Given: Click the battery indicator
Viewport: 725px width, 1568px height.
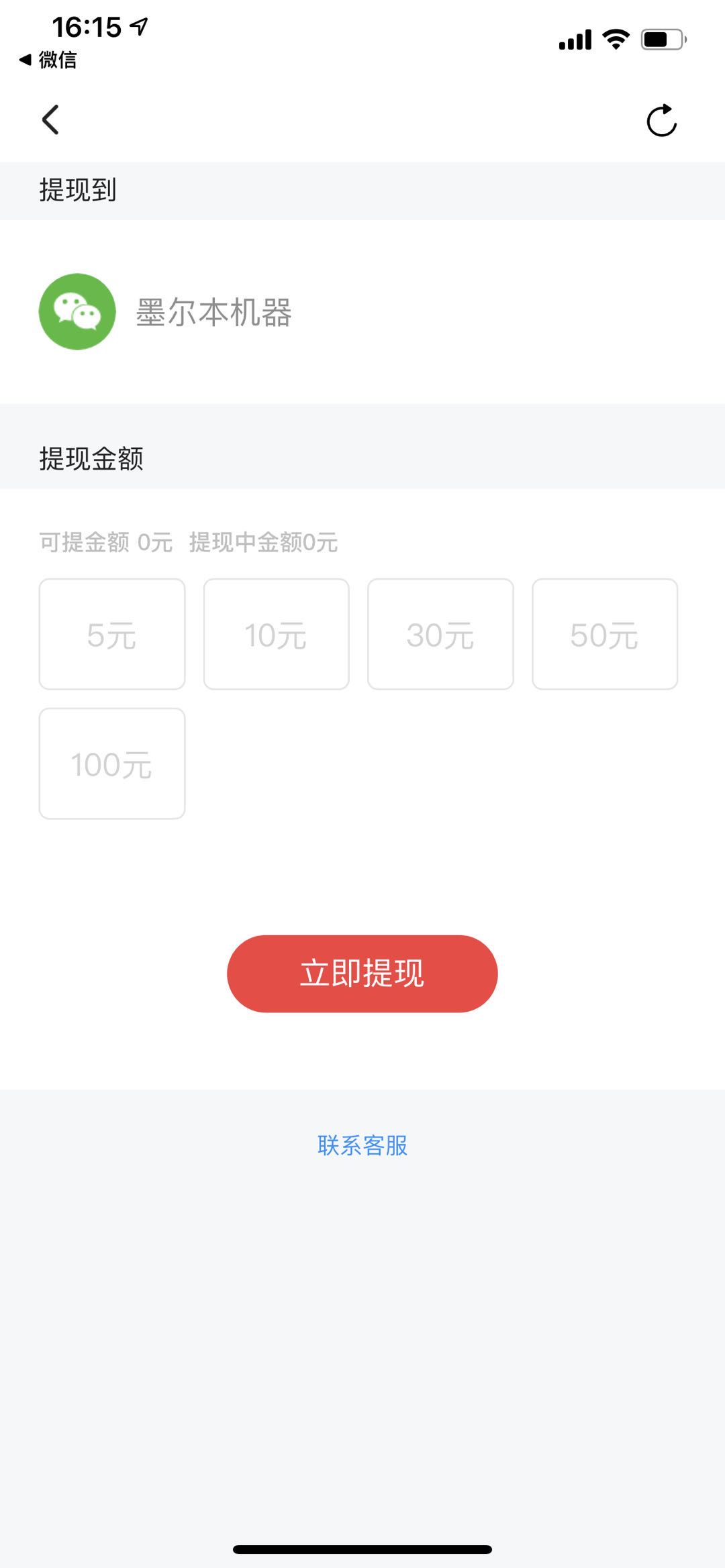Looking at the screenshot, I should click(660, 39).
